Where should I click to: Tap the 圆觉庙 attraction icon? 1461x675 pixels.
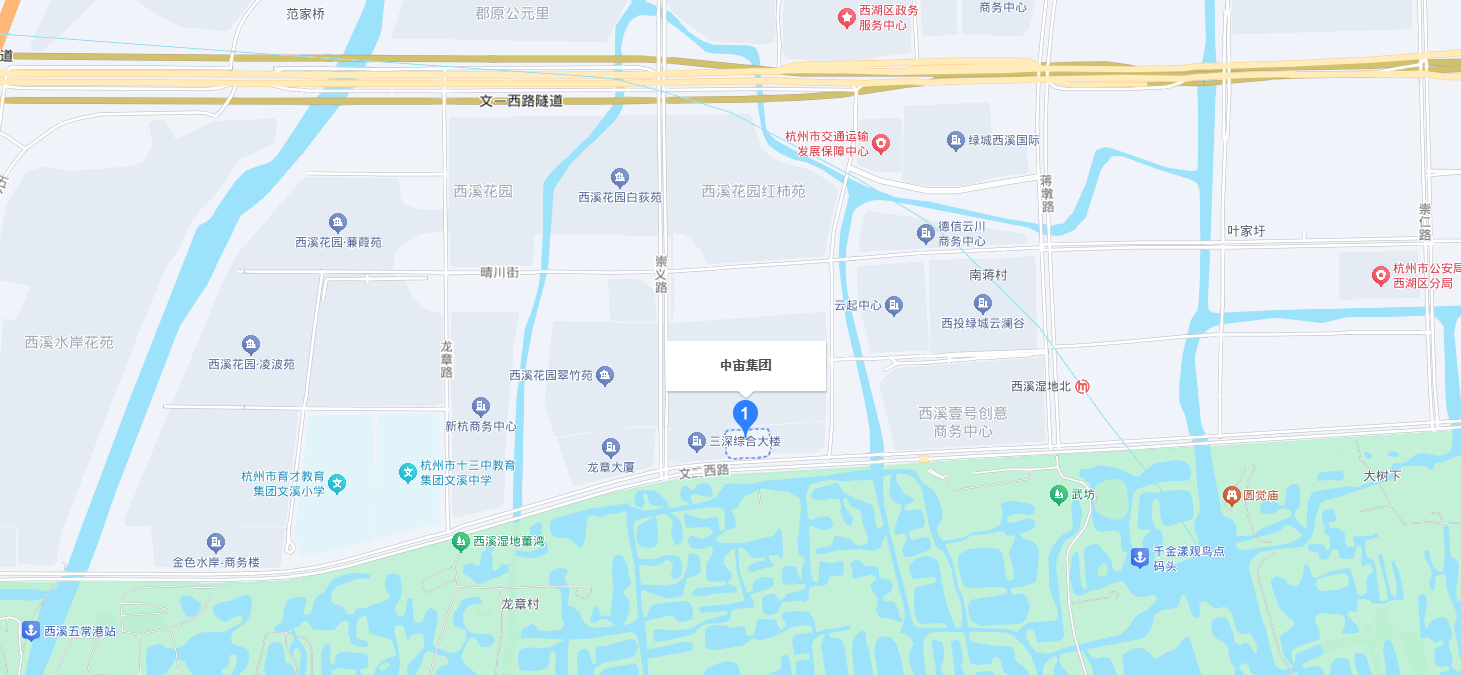pos(1231,495)
